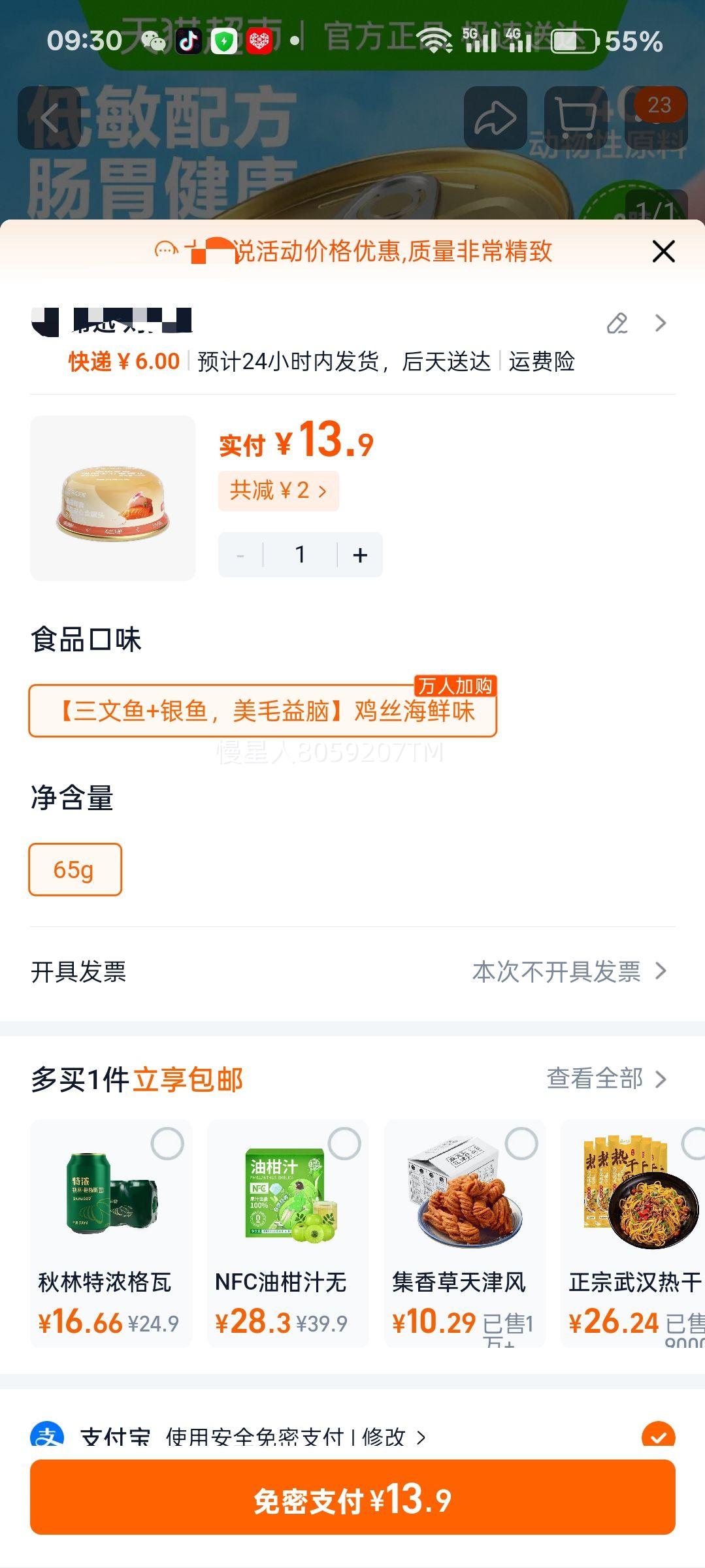Share this product
This screenshot has width=705, height=1568.
(495, 118)
